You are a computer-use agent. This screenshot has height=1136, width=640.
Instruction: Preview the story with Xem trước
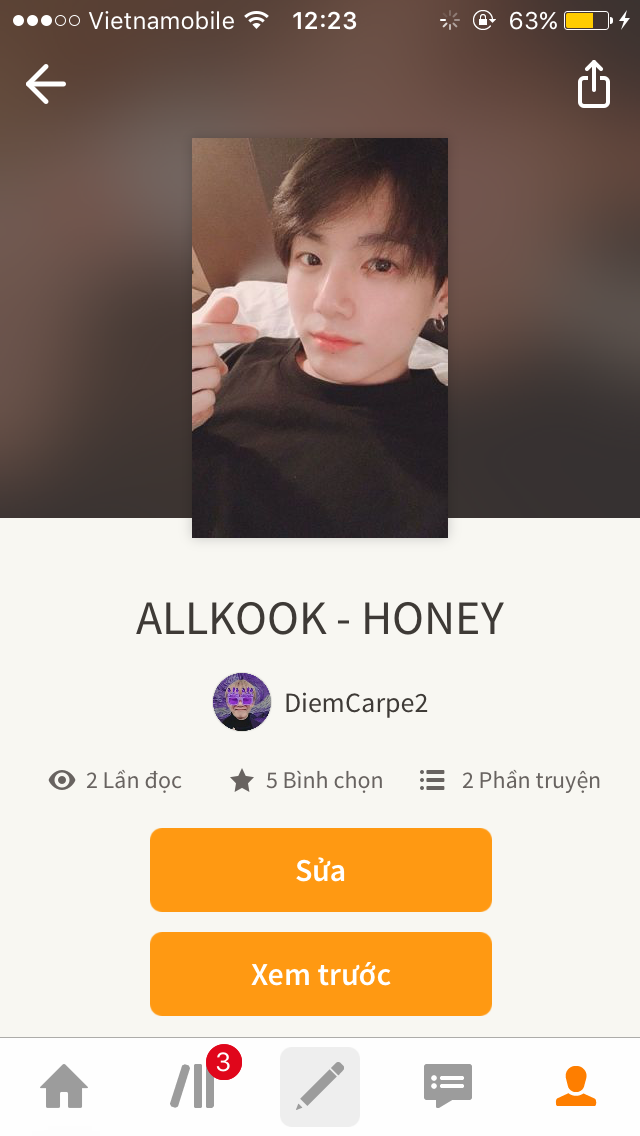[x=320, y=974]
